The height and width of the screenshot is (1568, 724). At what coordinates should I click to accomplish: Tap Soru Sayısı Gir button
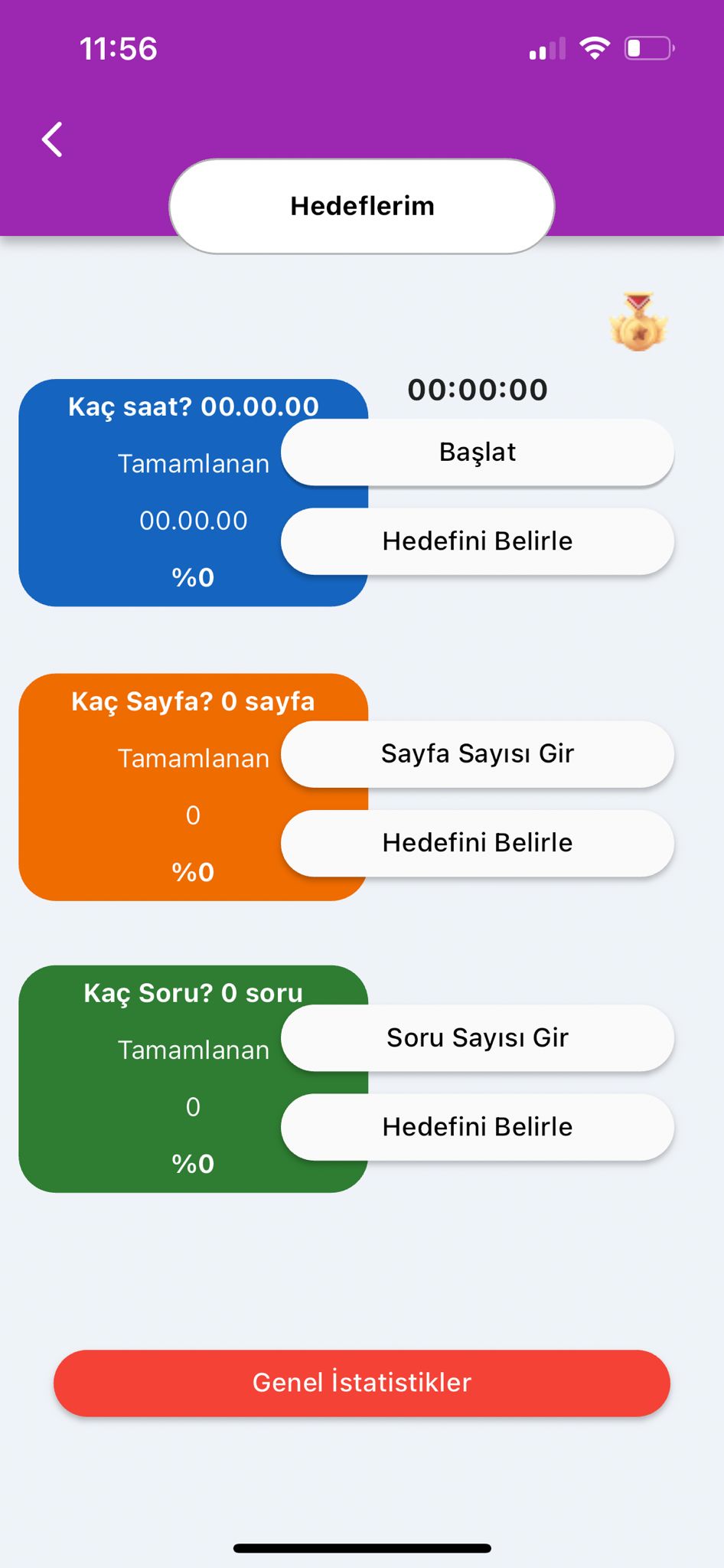coord(478,1037)
